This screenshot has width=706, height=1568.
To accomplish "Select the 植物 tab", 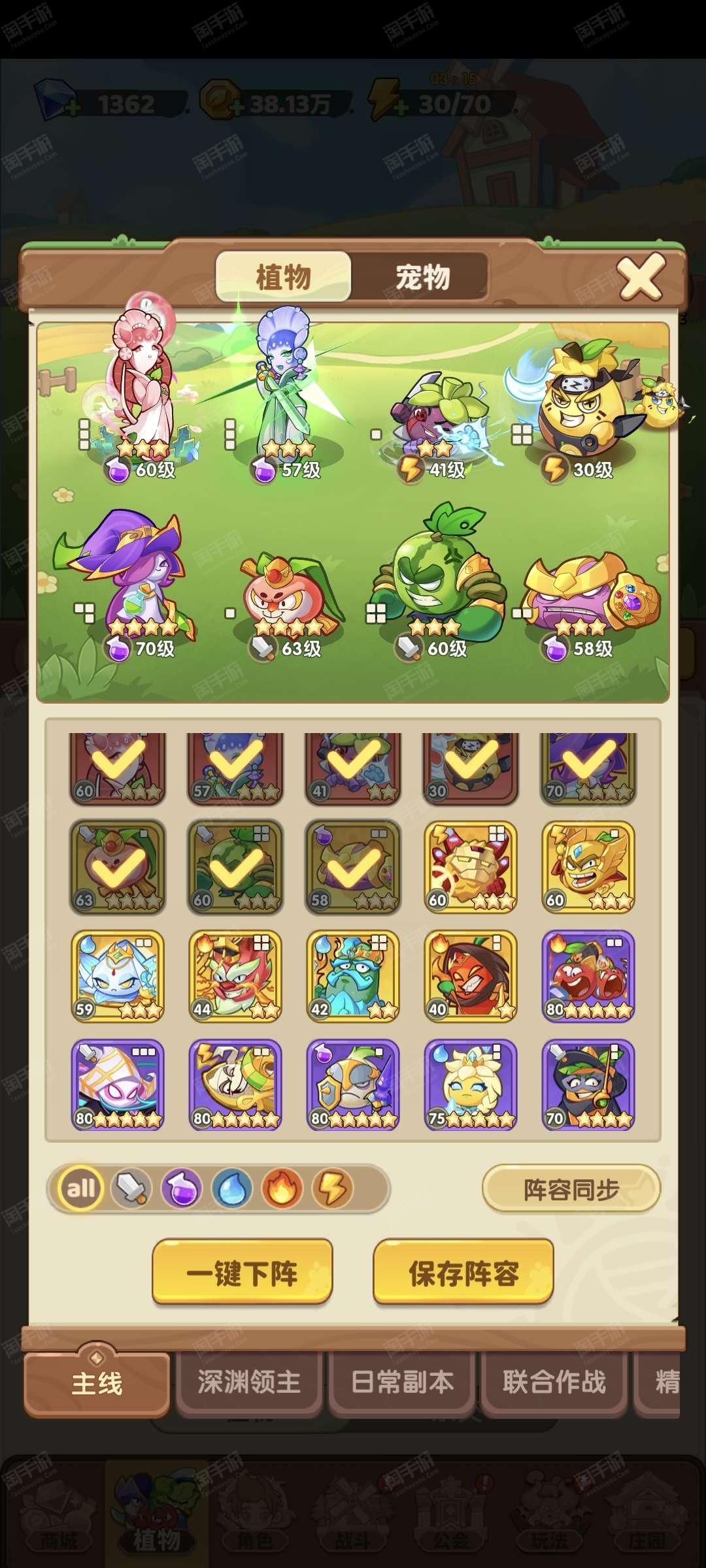I will (x=283, y=277).
